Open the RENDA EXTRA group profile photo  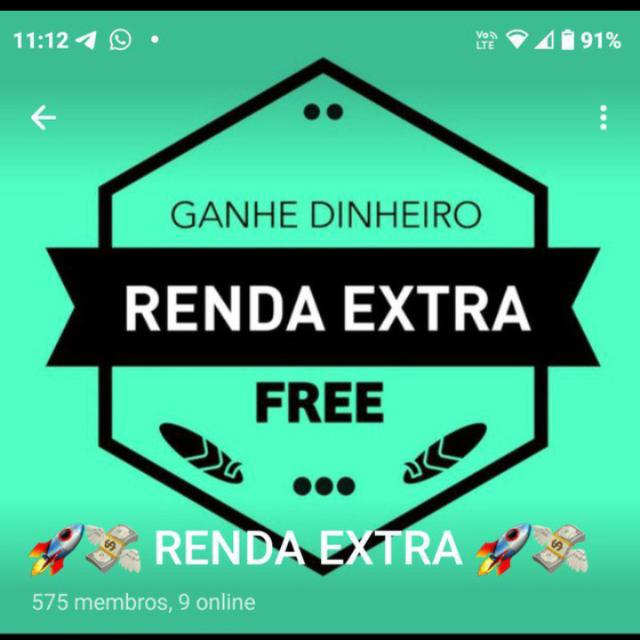tap(322, 300)
